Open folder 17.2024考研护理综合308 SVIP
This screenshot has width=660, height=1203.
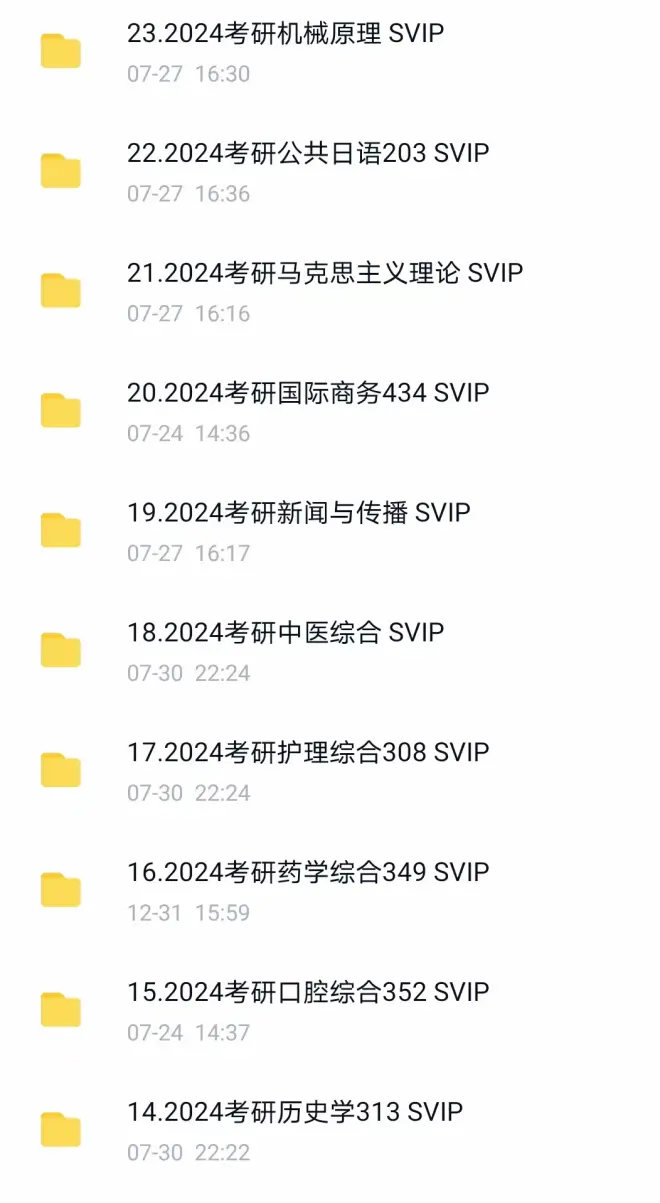[x=308, y=754]
